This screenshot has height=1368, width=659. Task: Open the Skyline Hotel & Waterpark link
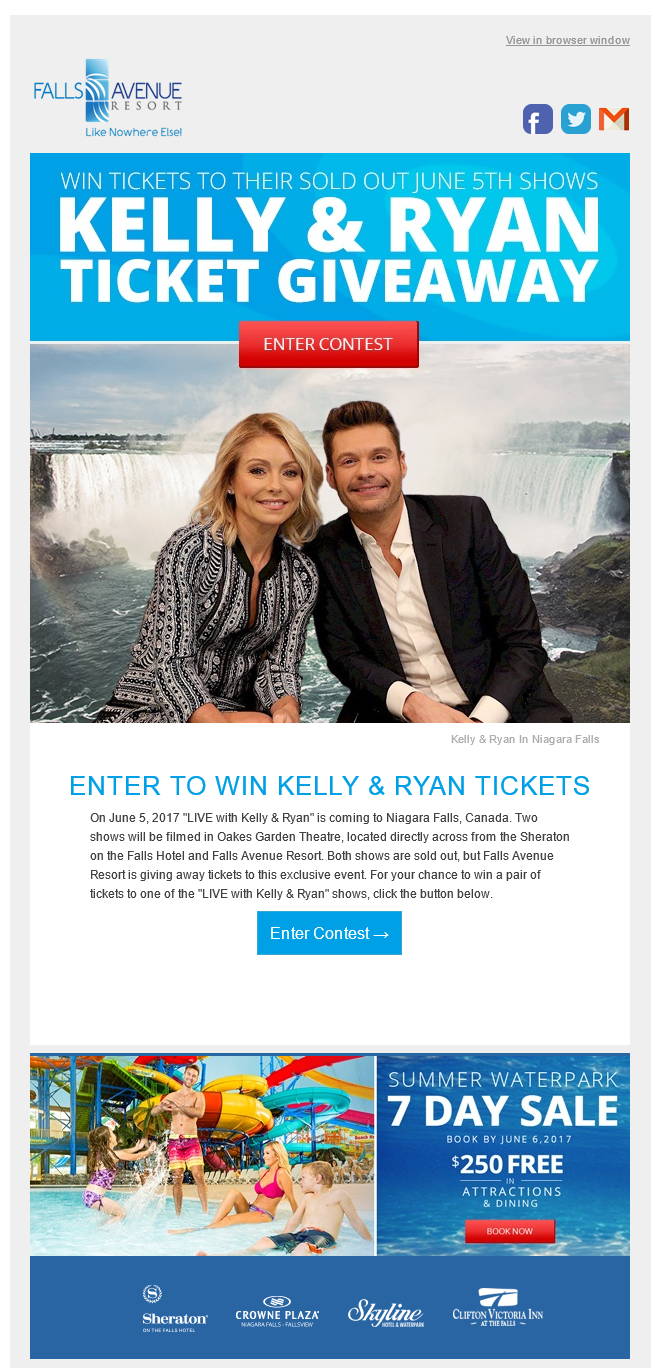pos(386,1313)
